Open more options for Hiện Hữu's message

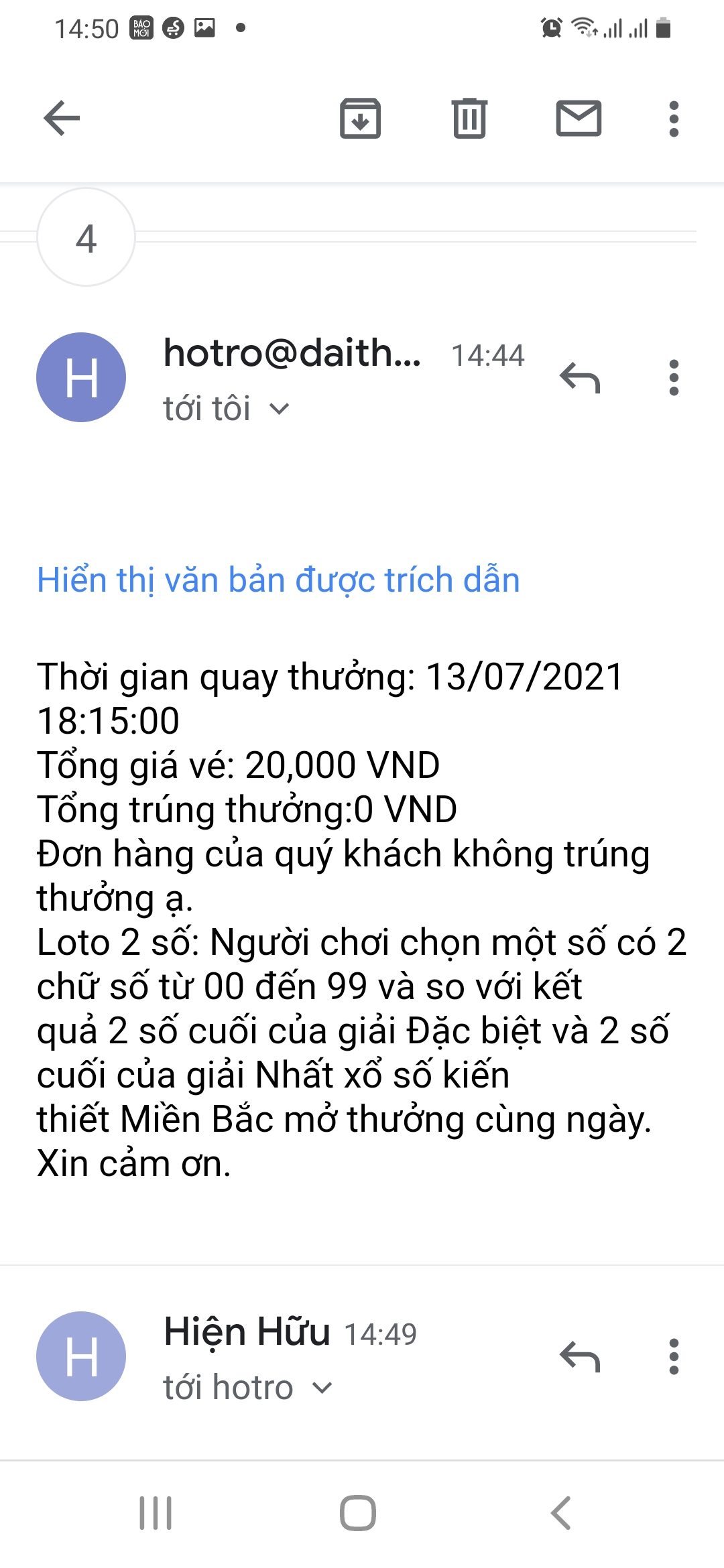click(674, 1357)
